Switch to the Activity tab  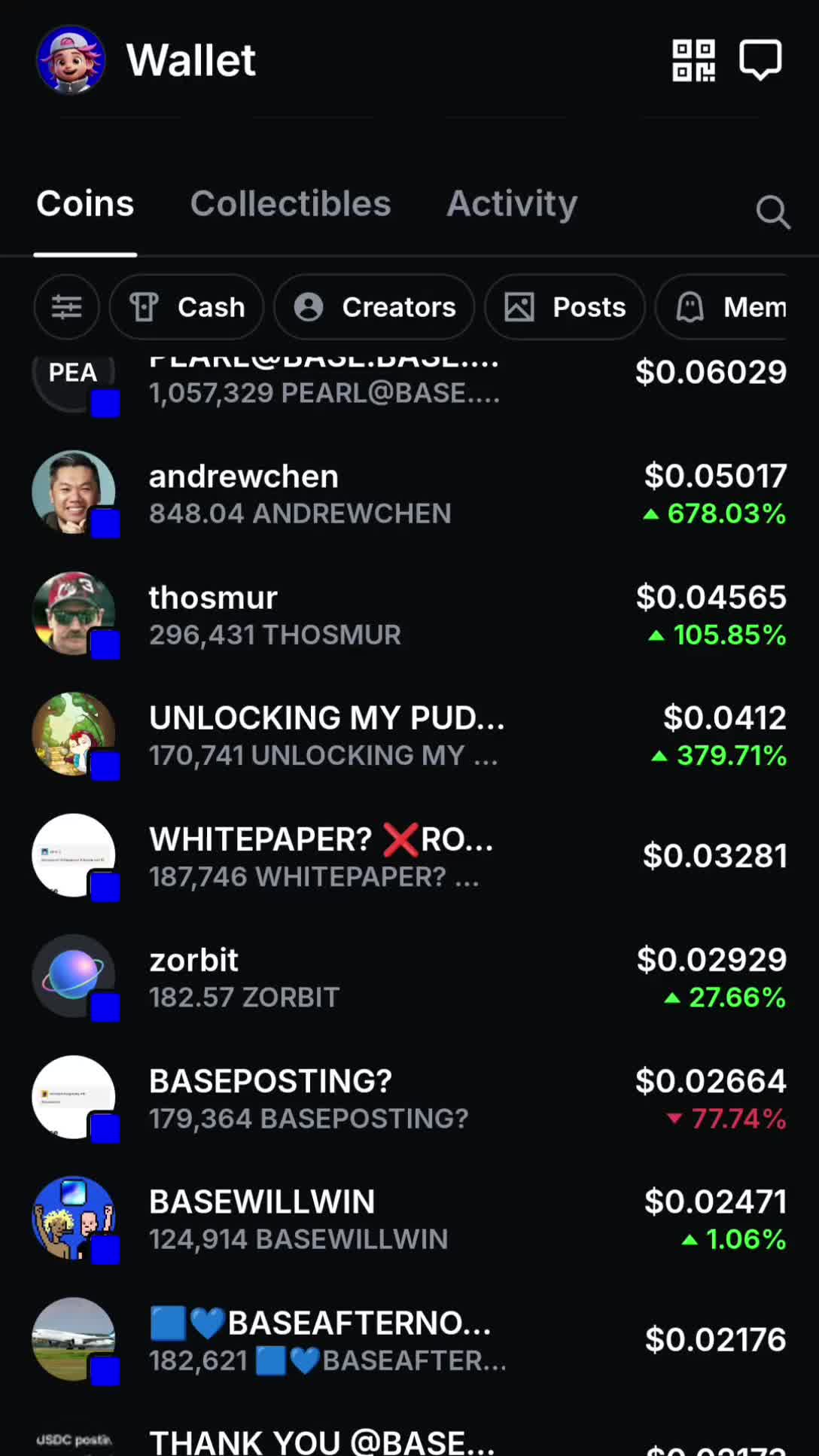(512, 204)
